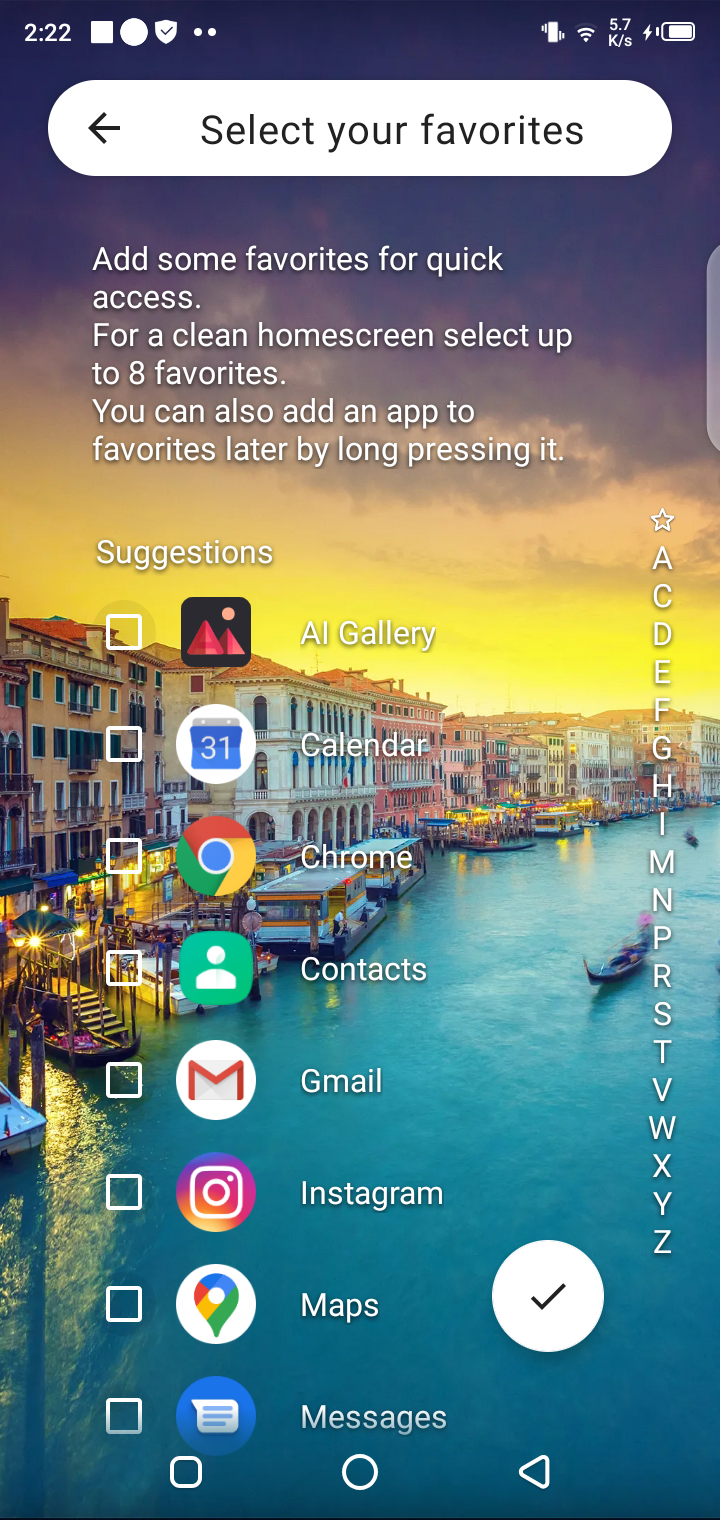This screenshot has width=720, height=1520.
Task: Open the system recent apps view
Action: [x=186, y=1472]
